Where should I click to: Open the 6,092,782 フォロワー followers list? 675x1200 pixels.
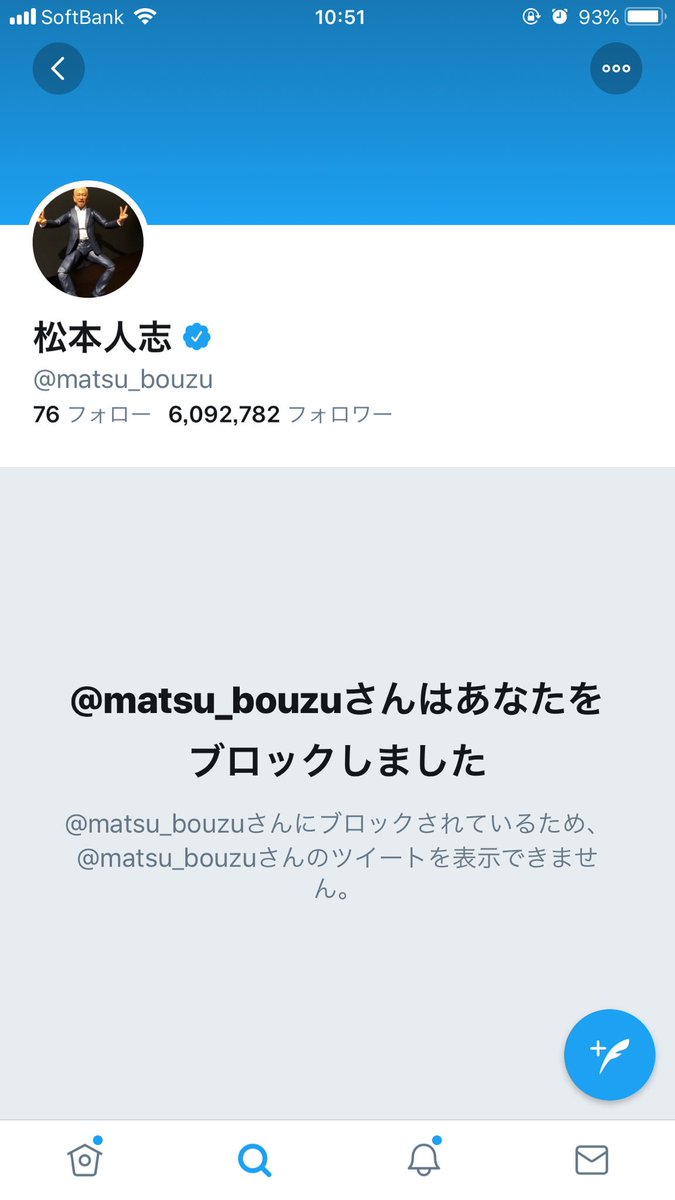click(x=281, y=414)
